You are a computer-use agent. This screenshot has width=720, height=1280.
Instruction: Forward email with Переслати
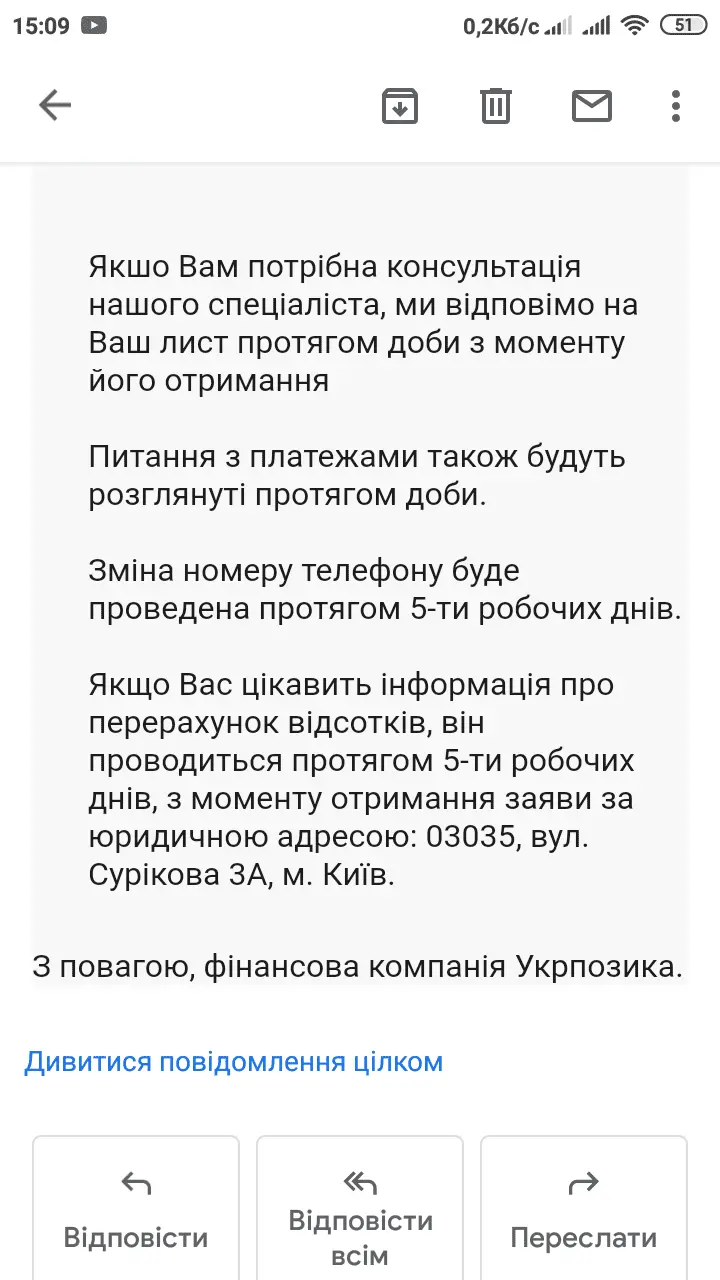[584, 1212]
